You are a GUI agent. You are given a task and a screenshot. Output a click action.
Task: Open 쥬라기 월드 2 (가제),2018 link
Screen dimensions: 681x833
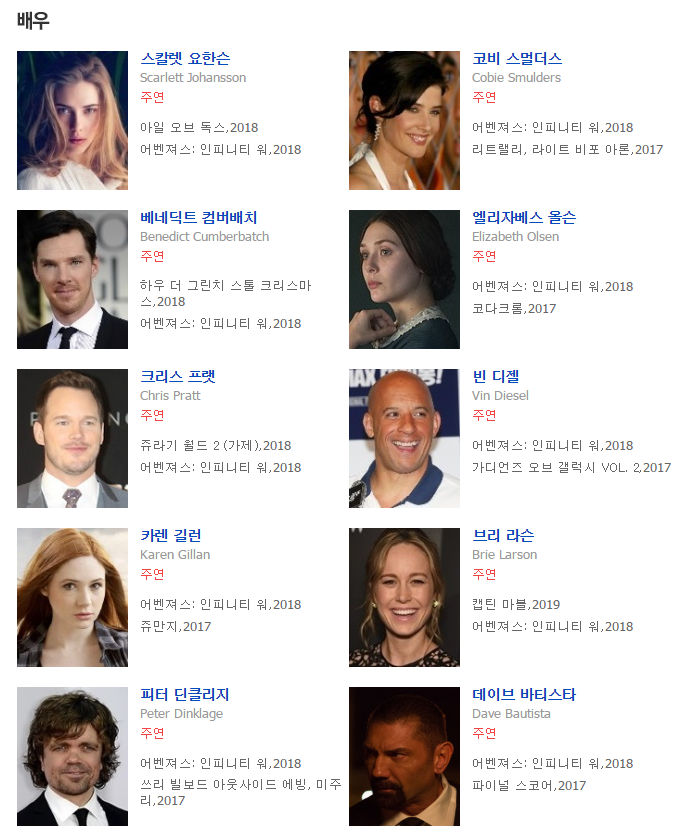(x=215, y=445)
